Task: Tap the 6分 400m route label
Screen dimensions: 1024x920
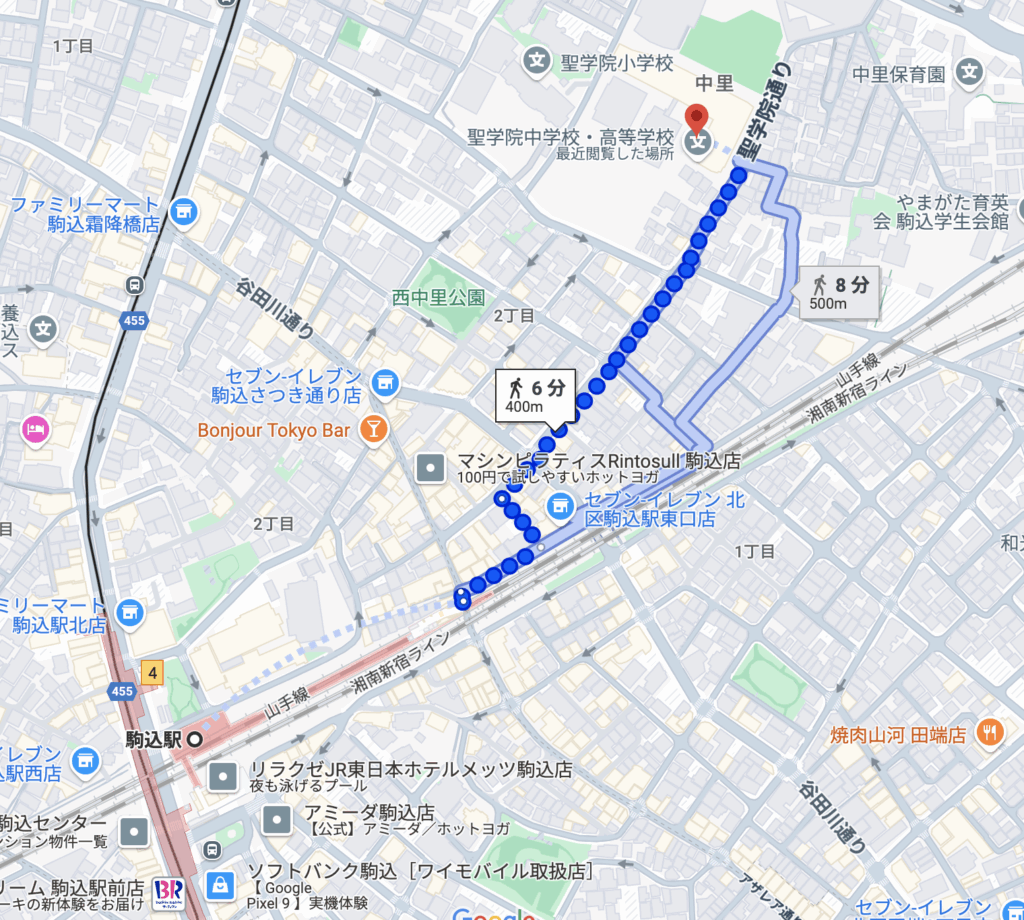Action: click(535, 392)
